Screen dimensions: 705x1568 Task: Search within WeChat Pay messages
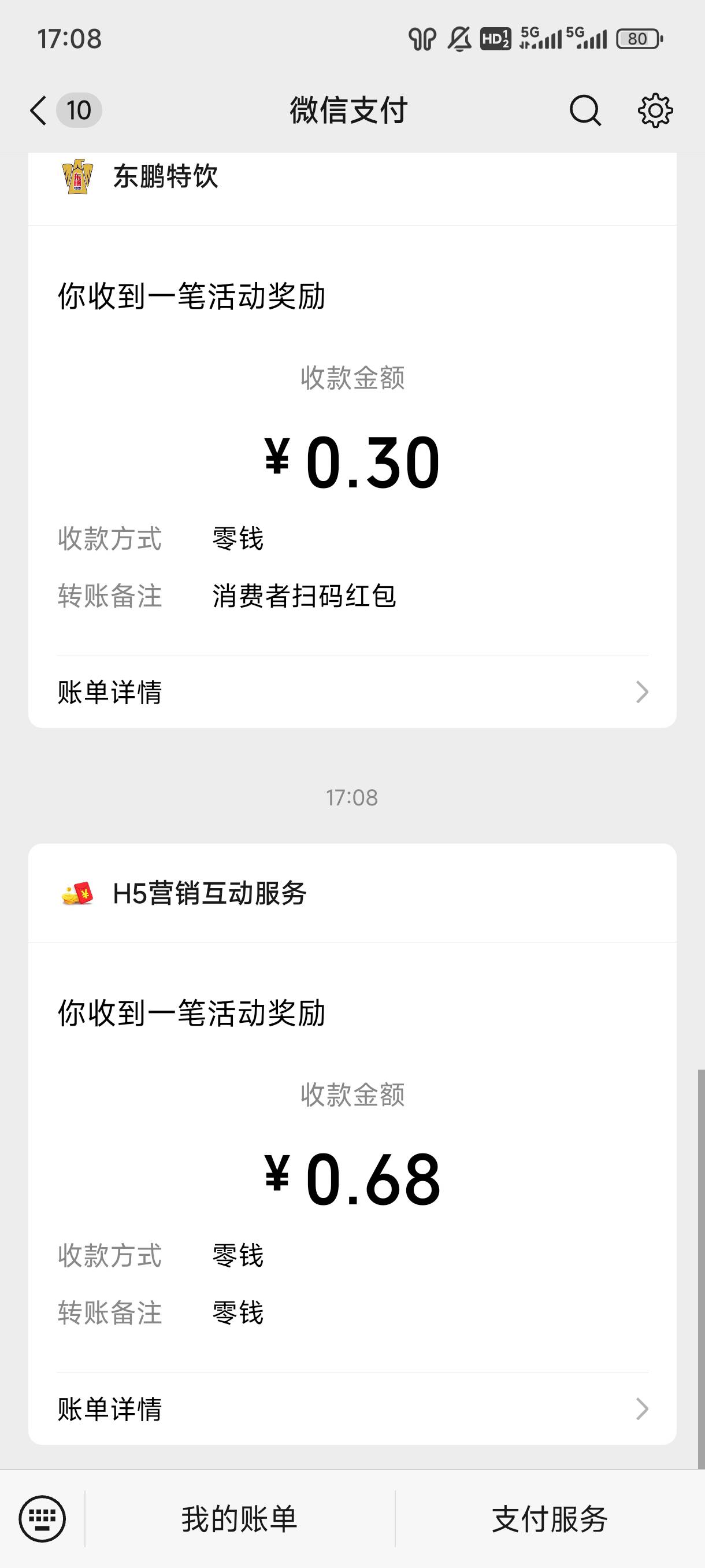click(585, 111)
